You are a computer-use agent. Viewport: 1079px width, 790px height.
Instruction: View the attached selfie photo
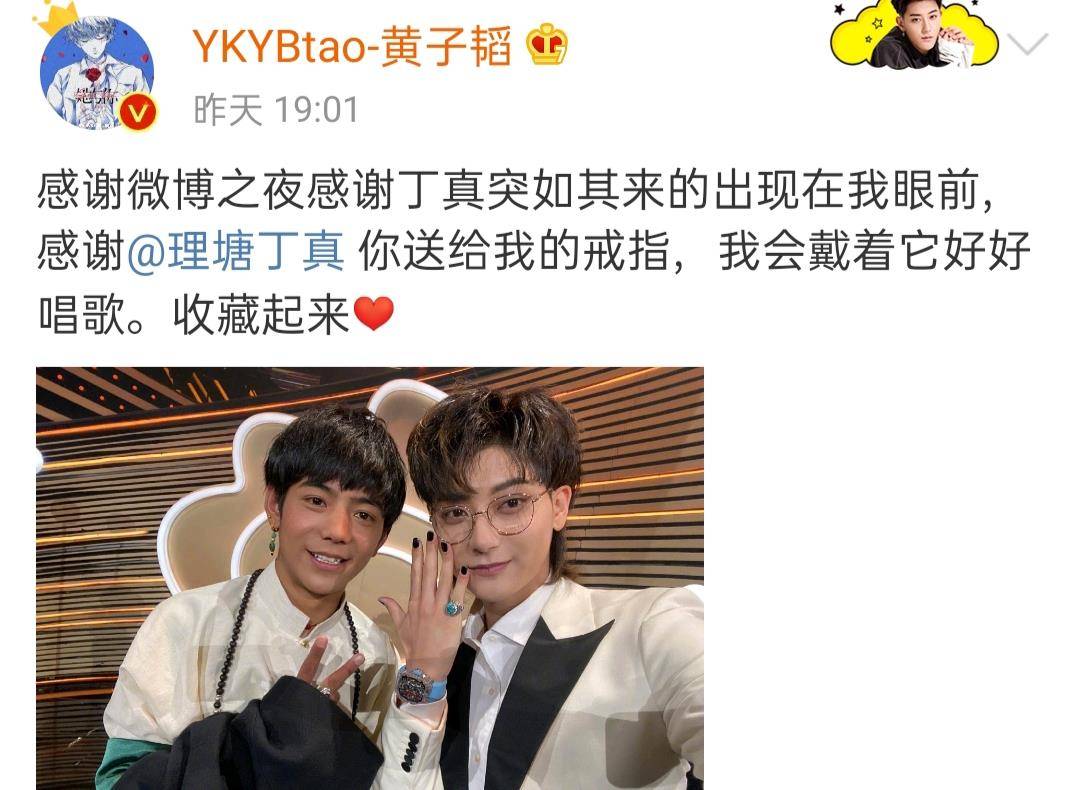(370, 578)
